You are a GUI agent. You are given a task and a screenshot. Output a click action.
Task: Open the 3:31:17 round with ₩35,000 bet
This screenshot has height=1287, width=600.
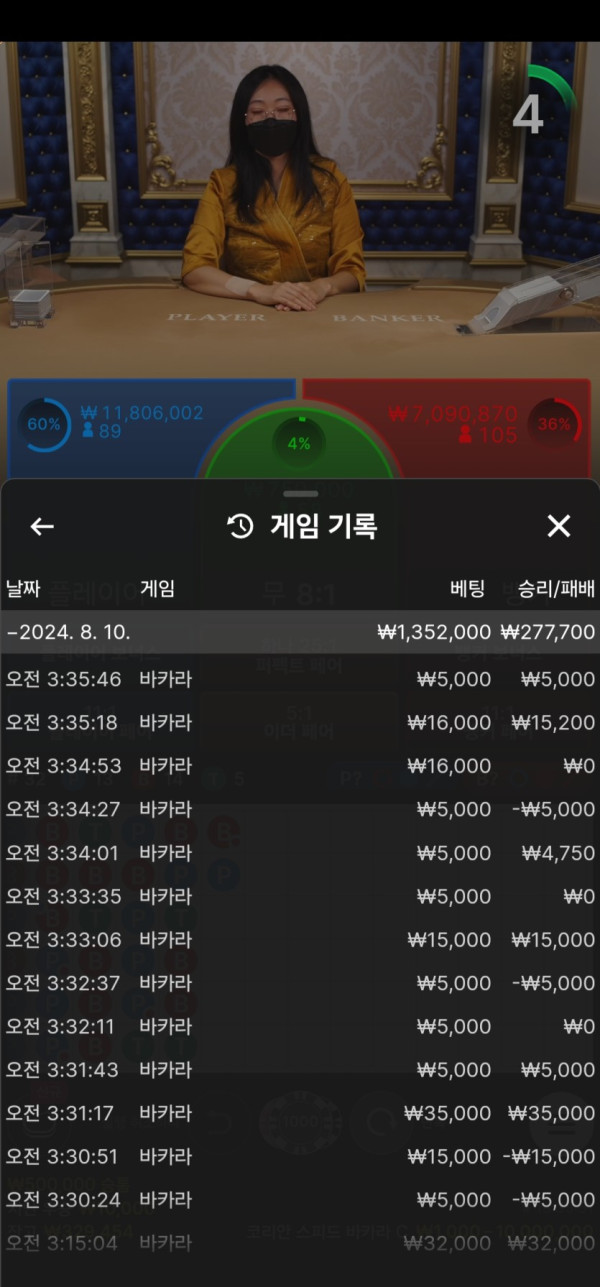pos(300,1113)
